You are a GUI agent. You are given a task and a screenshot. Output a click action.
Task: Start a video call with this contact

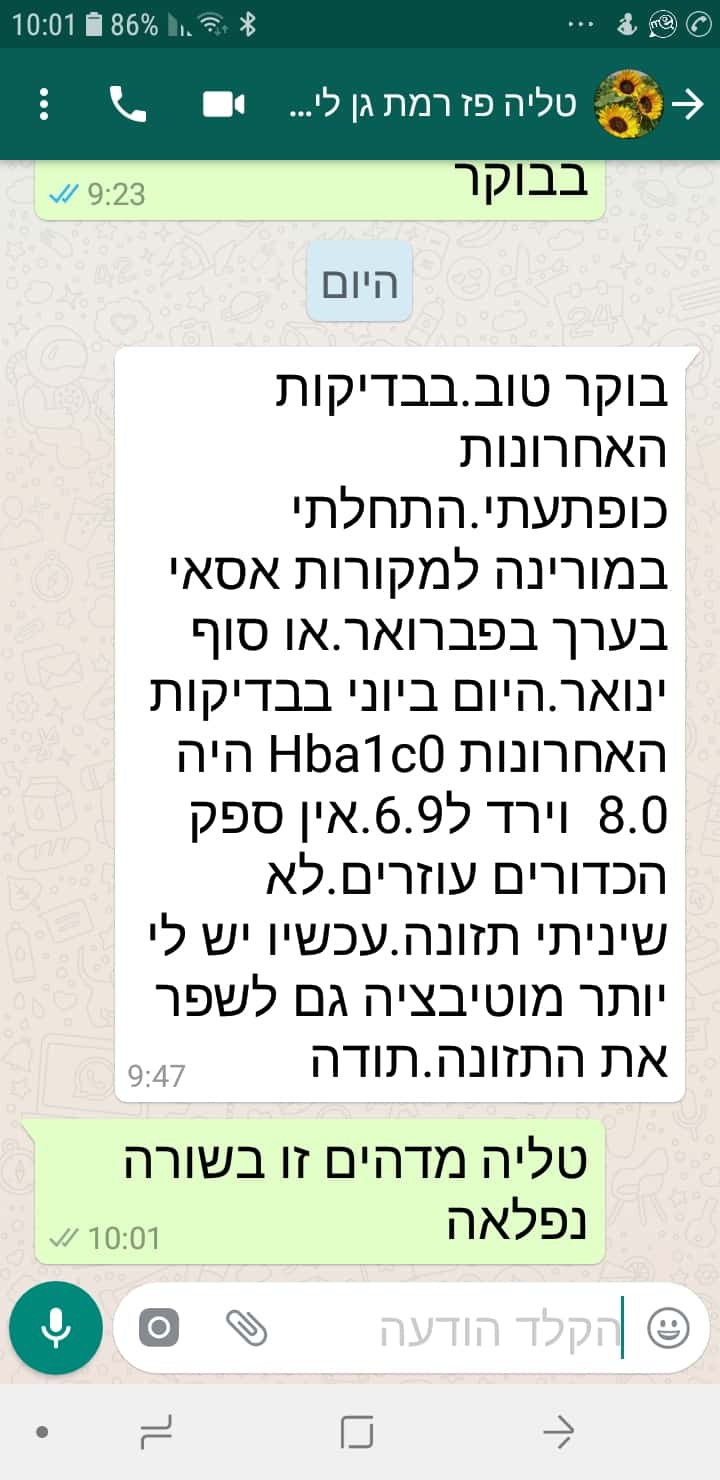coord(224,105)
